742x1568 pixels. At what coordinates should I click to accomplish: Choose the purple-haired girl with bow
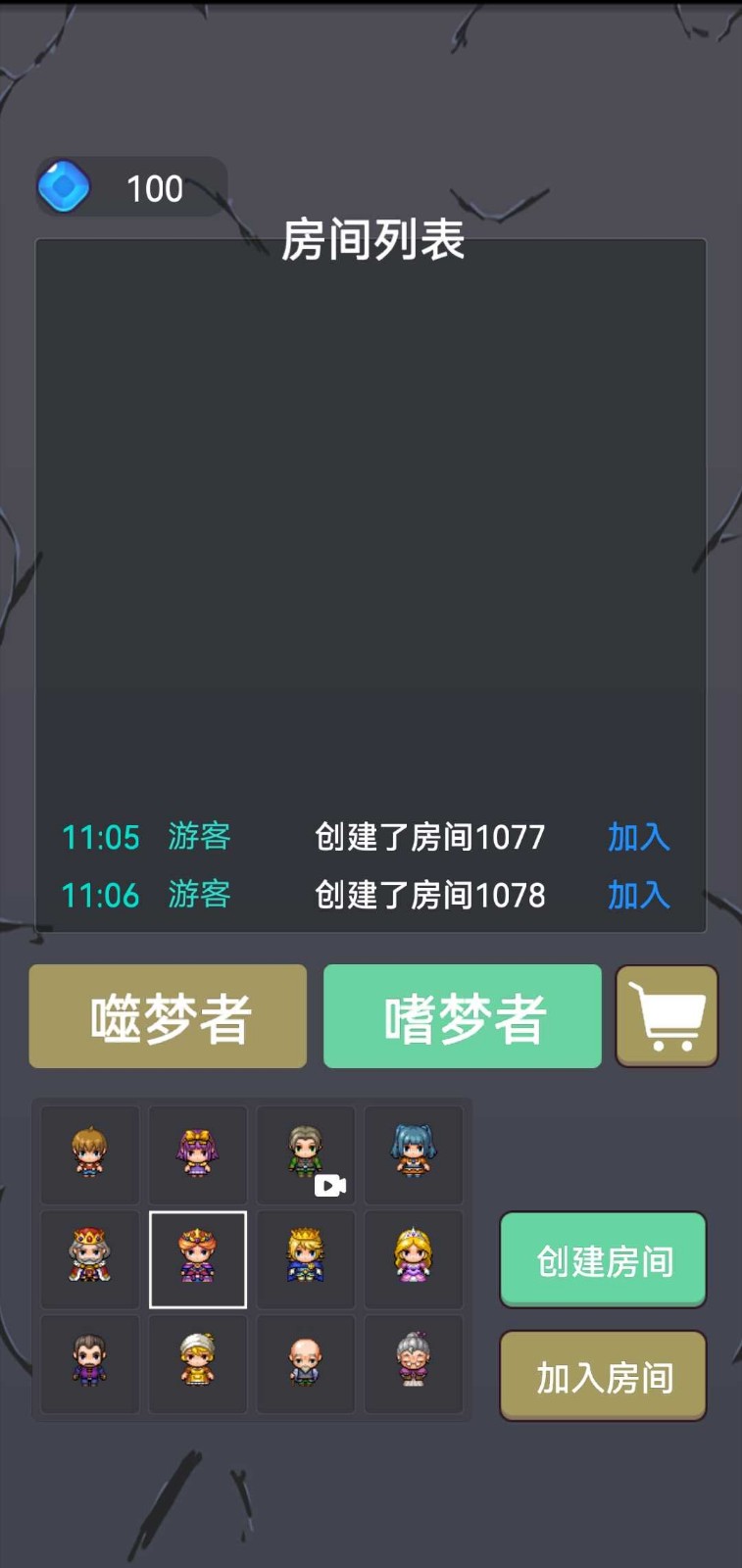click(x=198, y=1154)
